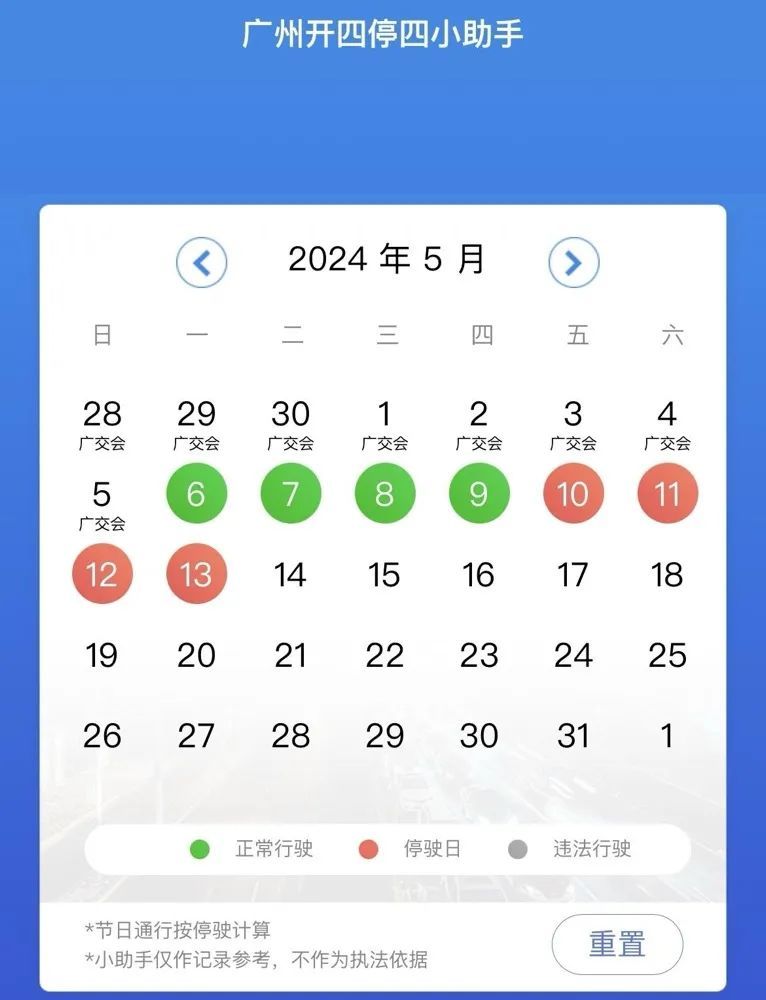Tap May 27 in the calendar
This screenshot has width=766, height=1000.
coord(196,736)
